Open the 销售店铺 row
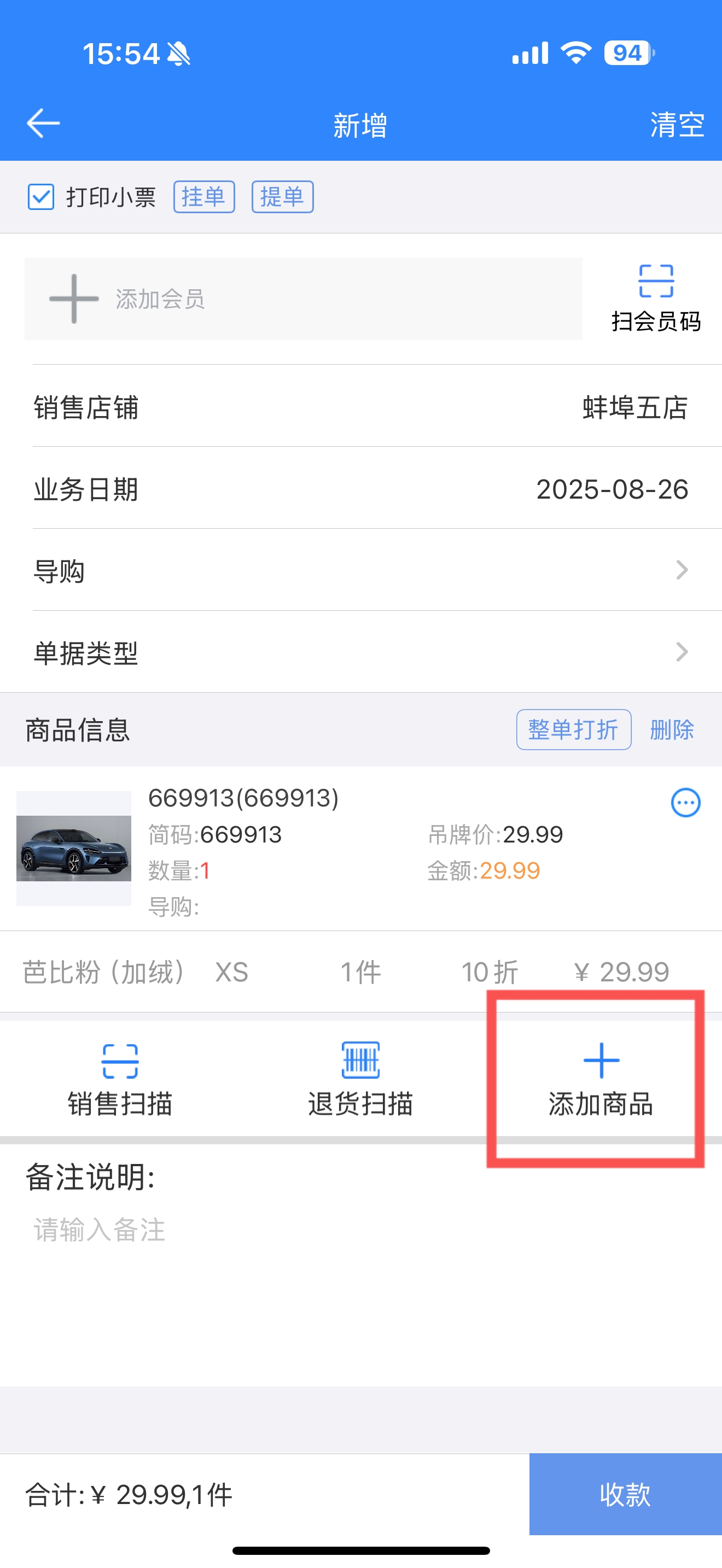The image size is (722, 1568). pyautogui.click(x=361, y=407)
